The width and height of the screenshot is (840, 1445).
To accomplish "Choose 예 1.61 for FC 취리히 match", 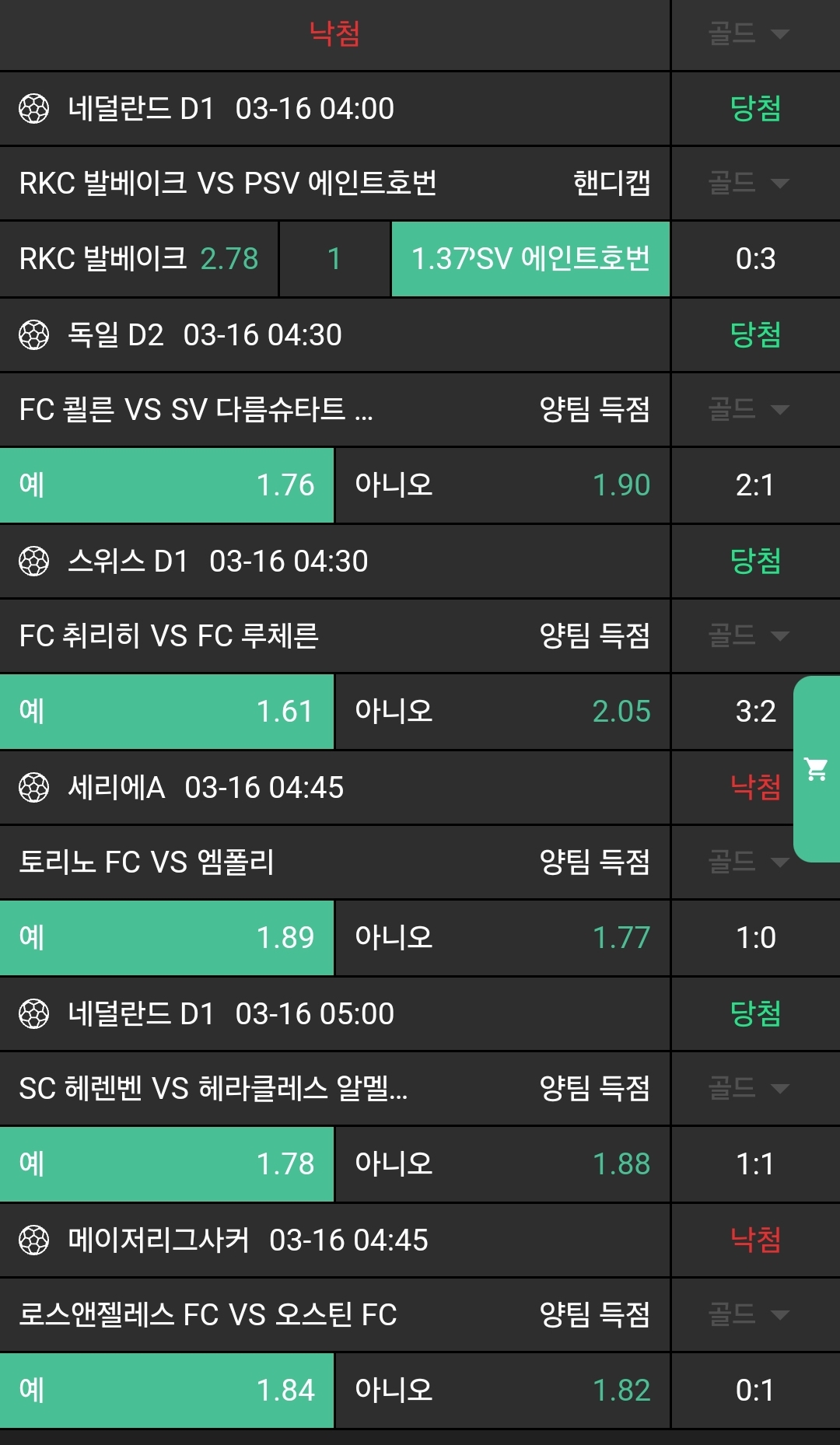I will tap(166, 712).
